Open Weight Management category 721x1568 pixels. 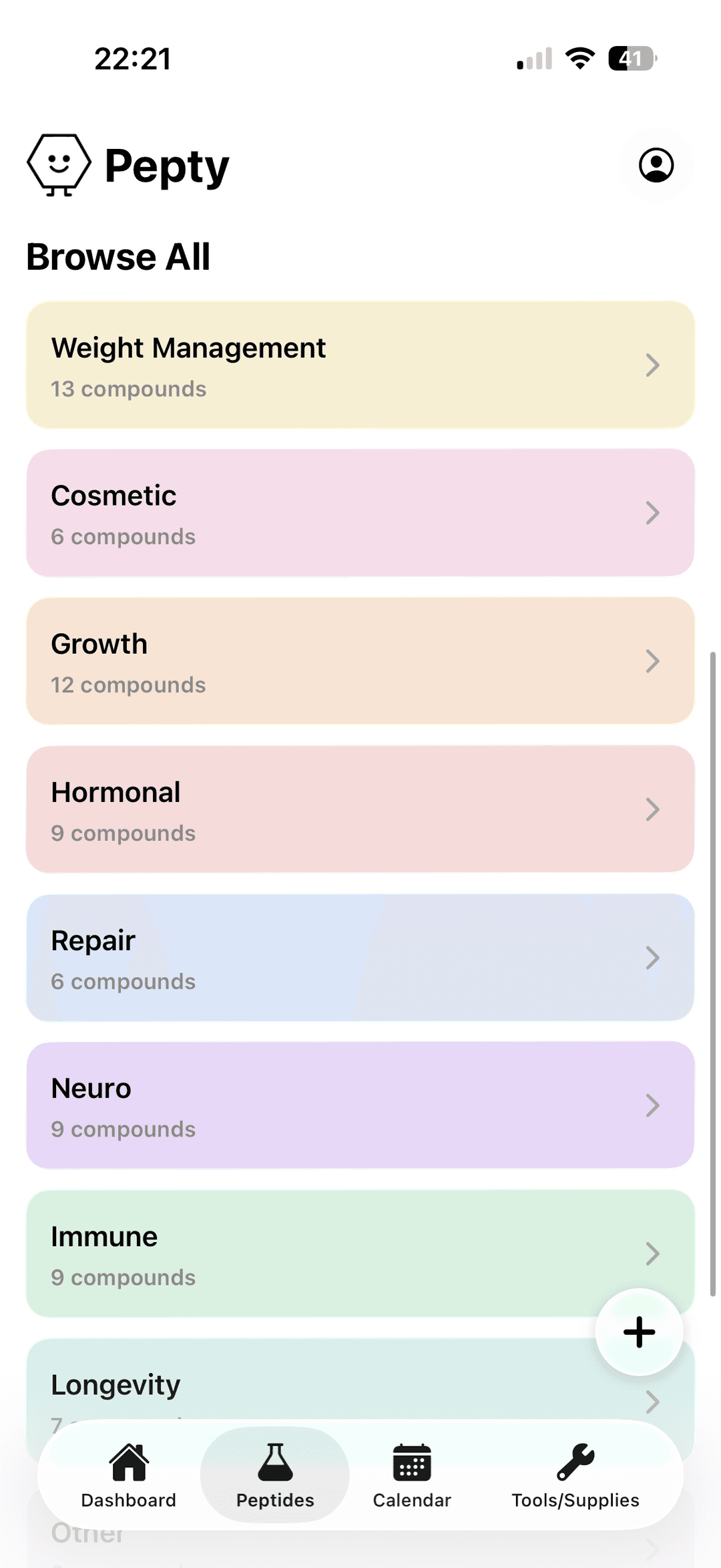point(360,365)
